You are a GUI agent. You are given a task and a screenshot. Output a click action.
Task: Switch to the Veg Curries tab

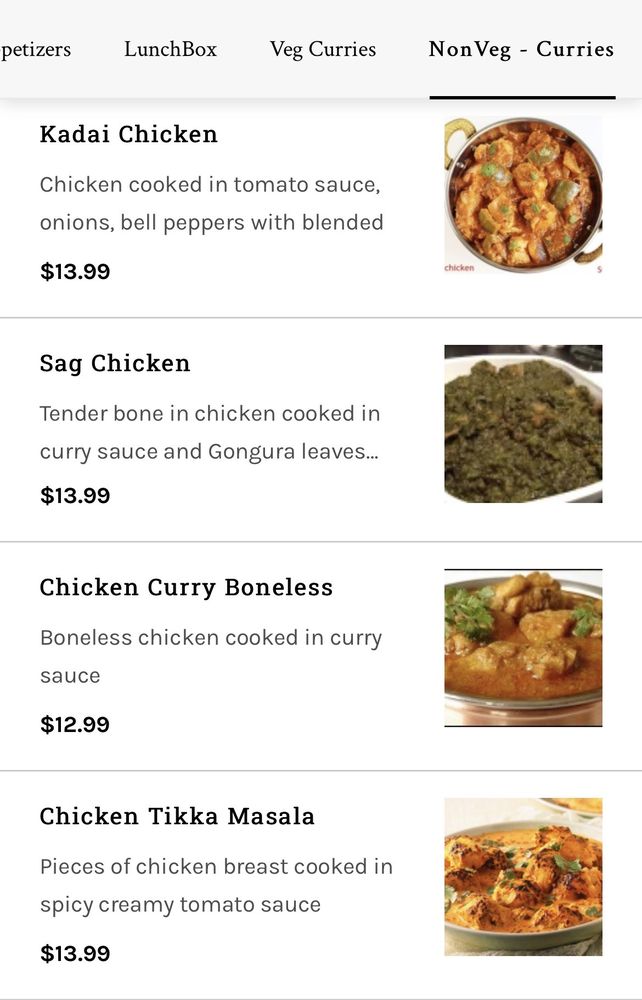tap(323, 49)
